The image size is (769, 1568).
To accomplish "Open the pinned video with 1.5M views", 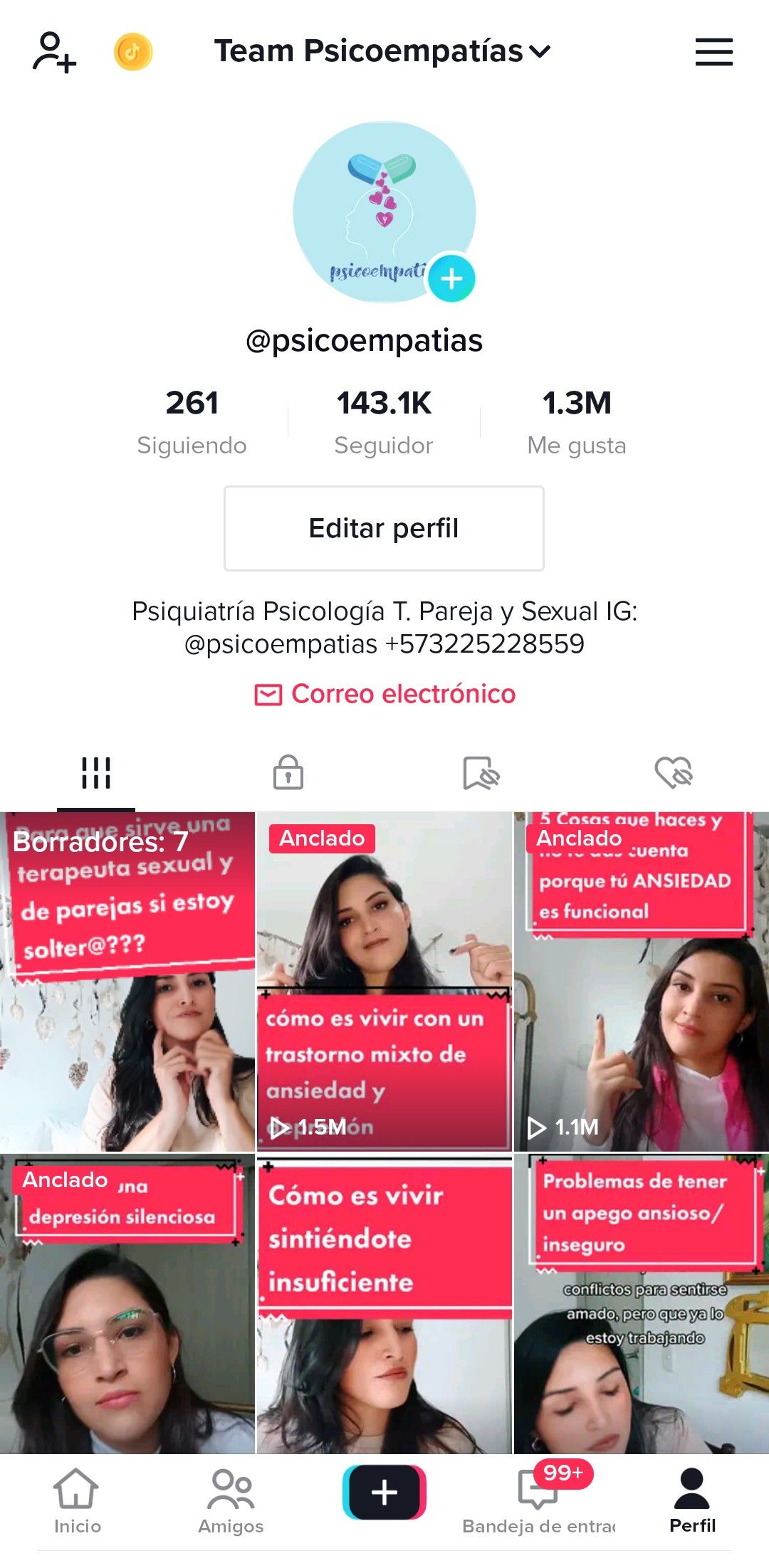I will tap(384, 982).
